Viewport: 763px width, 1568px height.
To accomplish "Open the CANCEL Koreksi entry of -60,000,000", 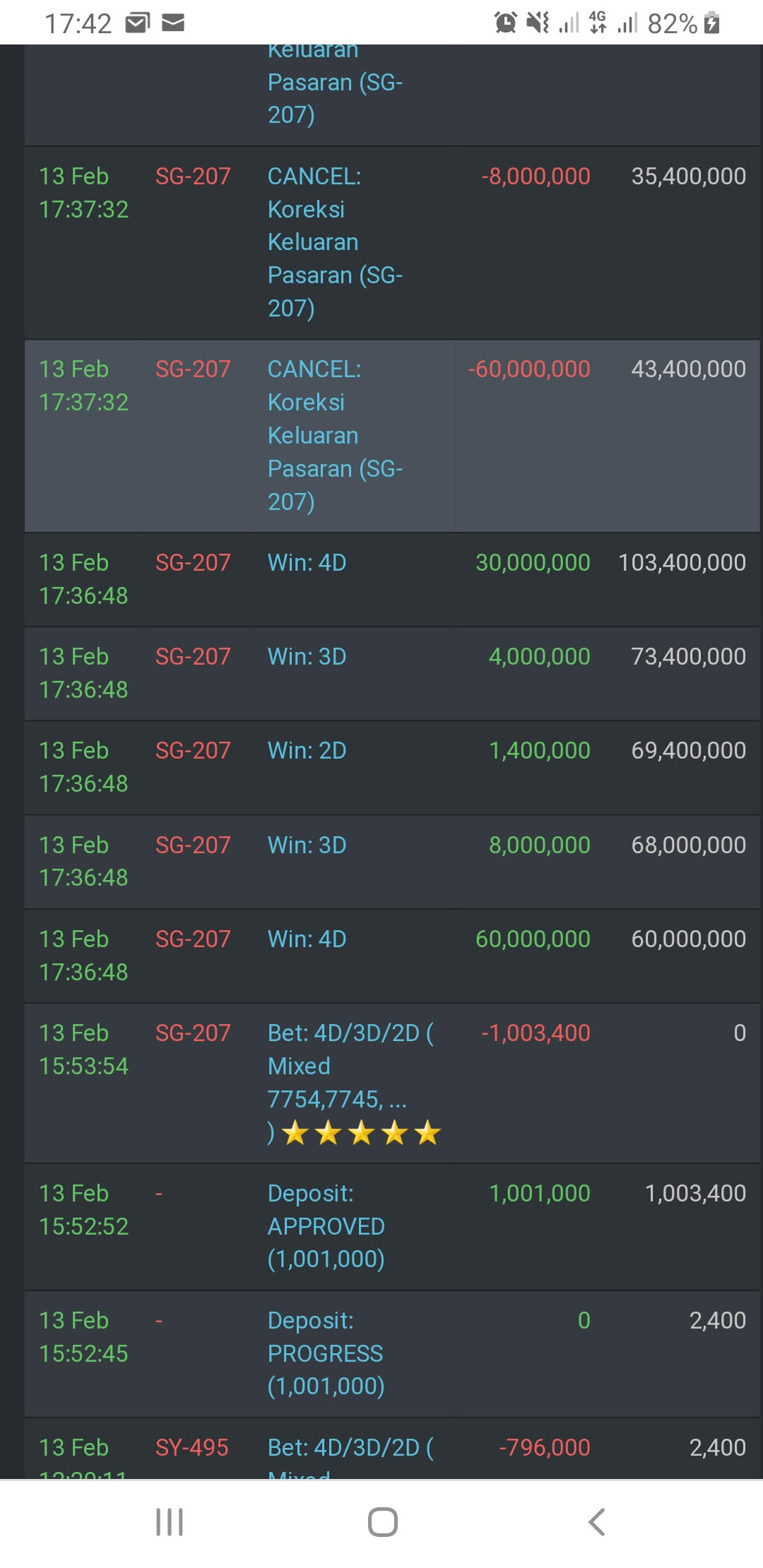I will pyautogui.click(x=335, y=435).
